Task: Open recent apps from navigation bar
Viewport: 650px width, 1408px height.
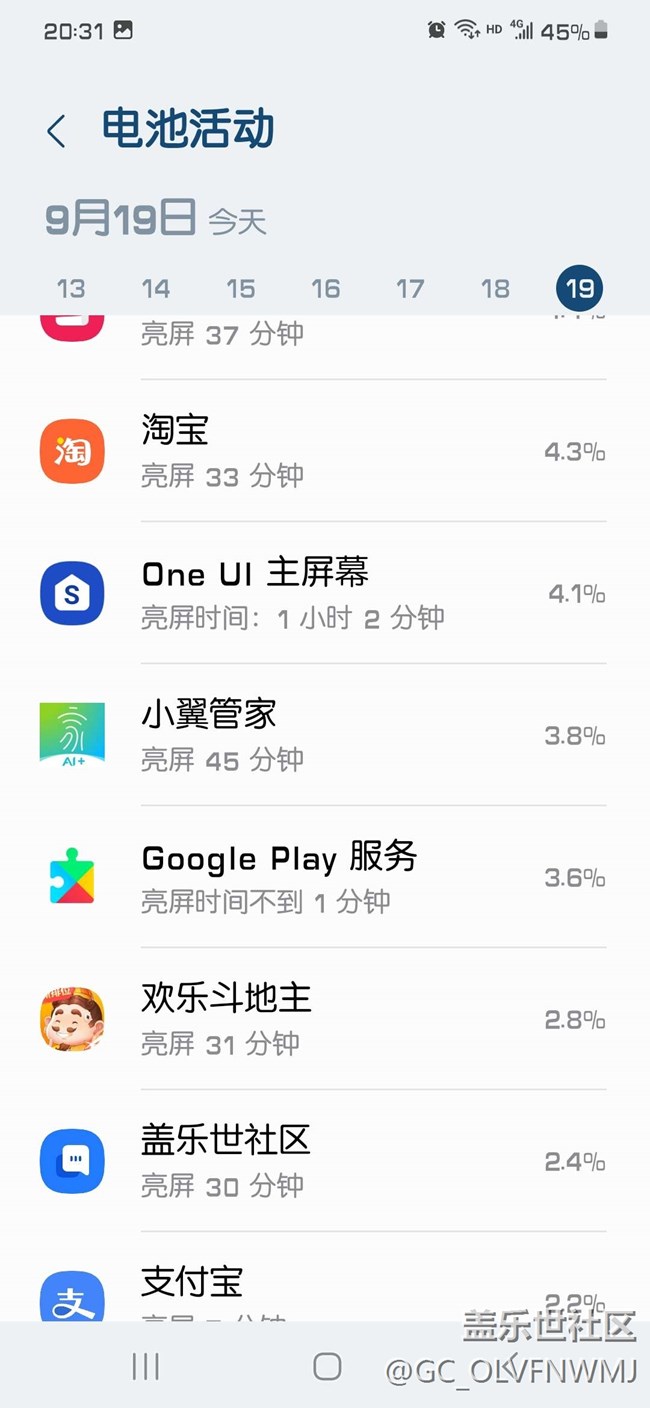Action: coord(146,1367)
